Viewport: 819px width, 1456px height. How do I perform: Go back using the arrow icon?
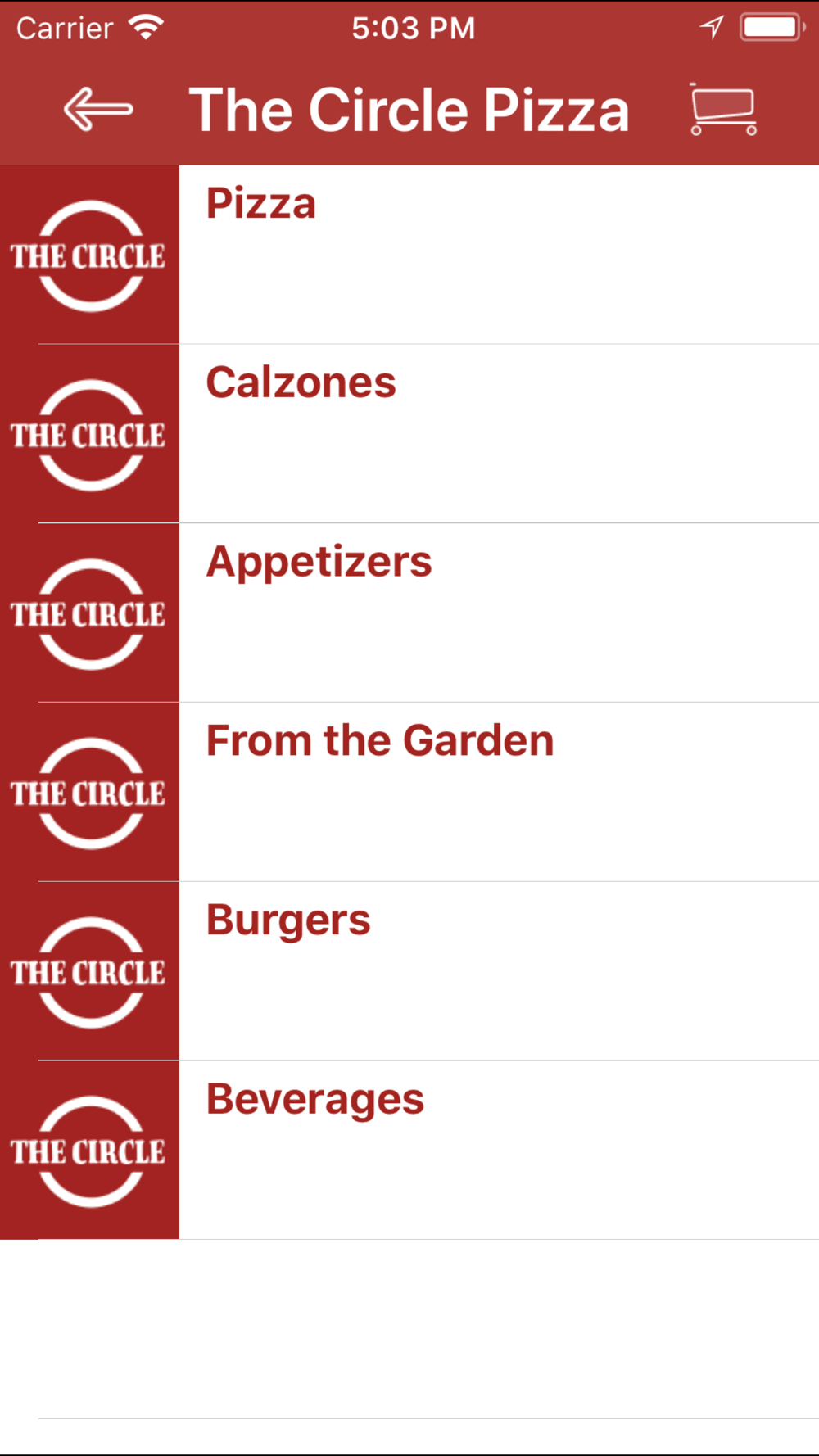click(x=98, y=110)
